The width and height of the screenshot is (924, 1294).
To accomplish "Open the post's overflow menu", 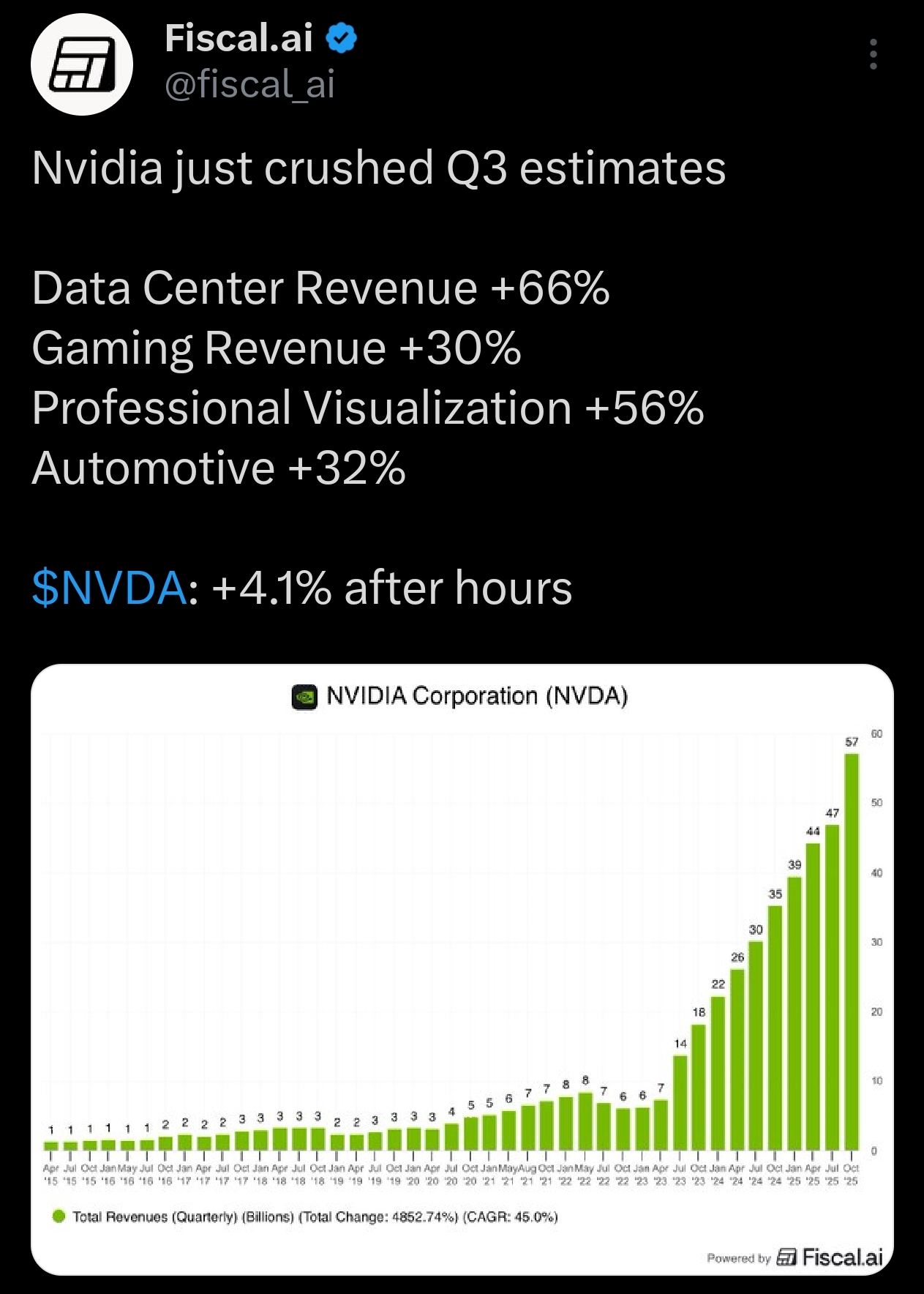I will click(873, 55).
